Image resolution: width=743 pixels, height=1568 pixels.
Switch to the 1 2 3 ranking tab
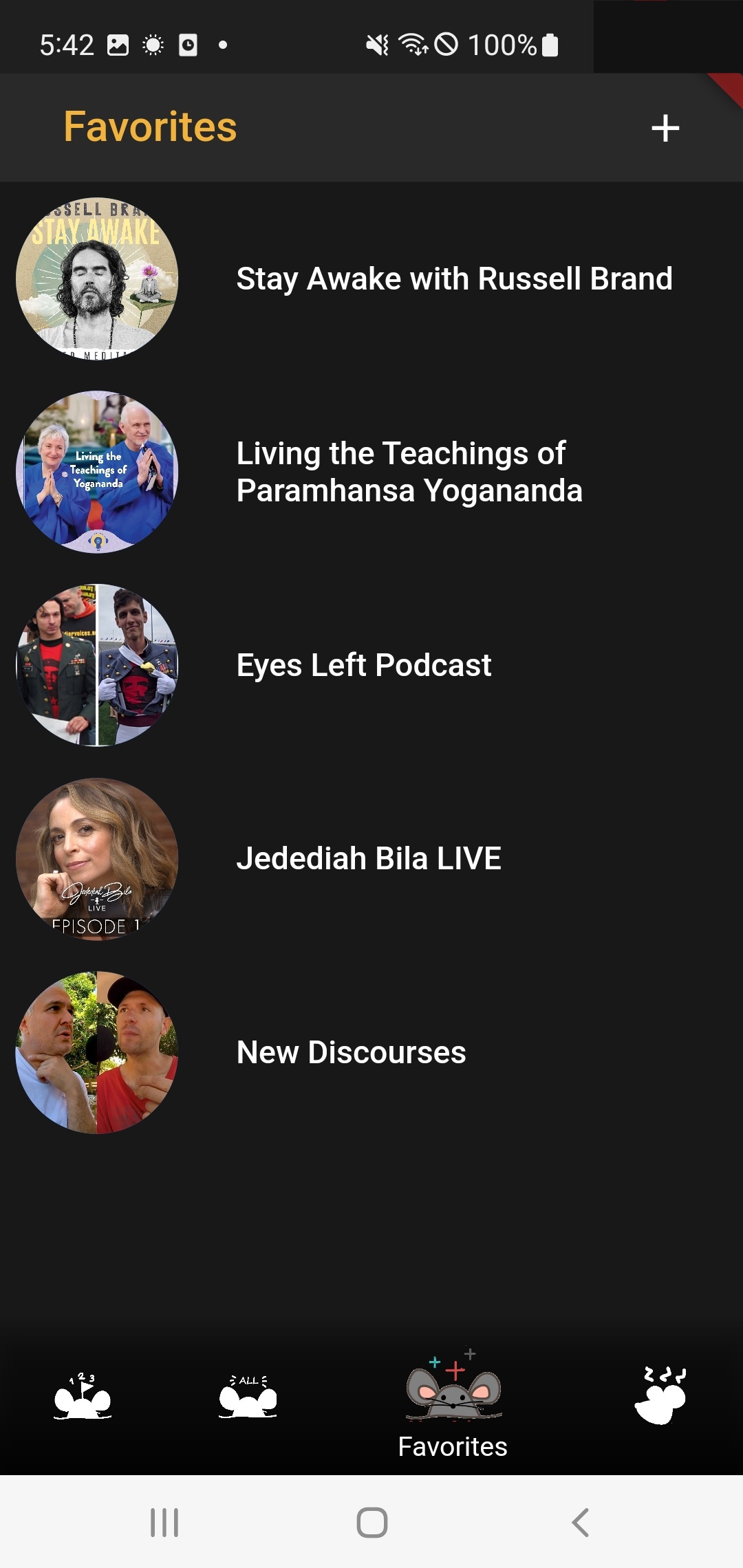pyautogui.click(x=83, y=1397)
